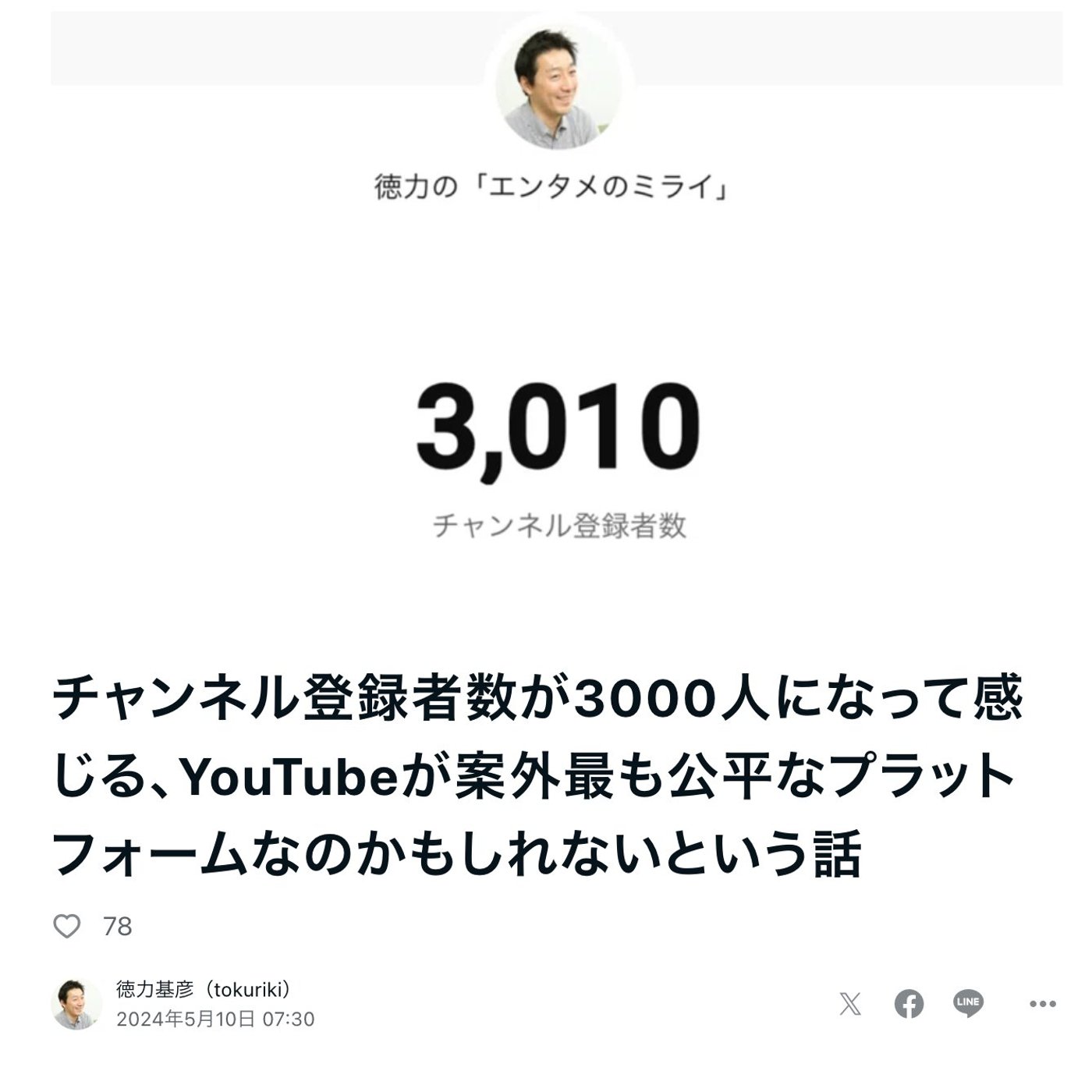Share the article on X
Screen dimensions: 1092x1092
850,1004
